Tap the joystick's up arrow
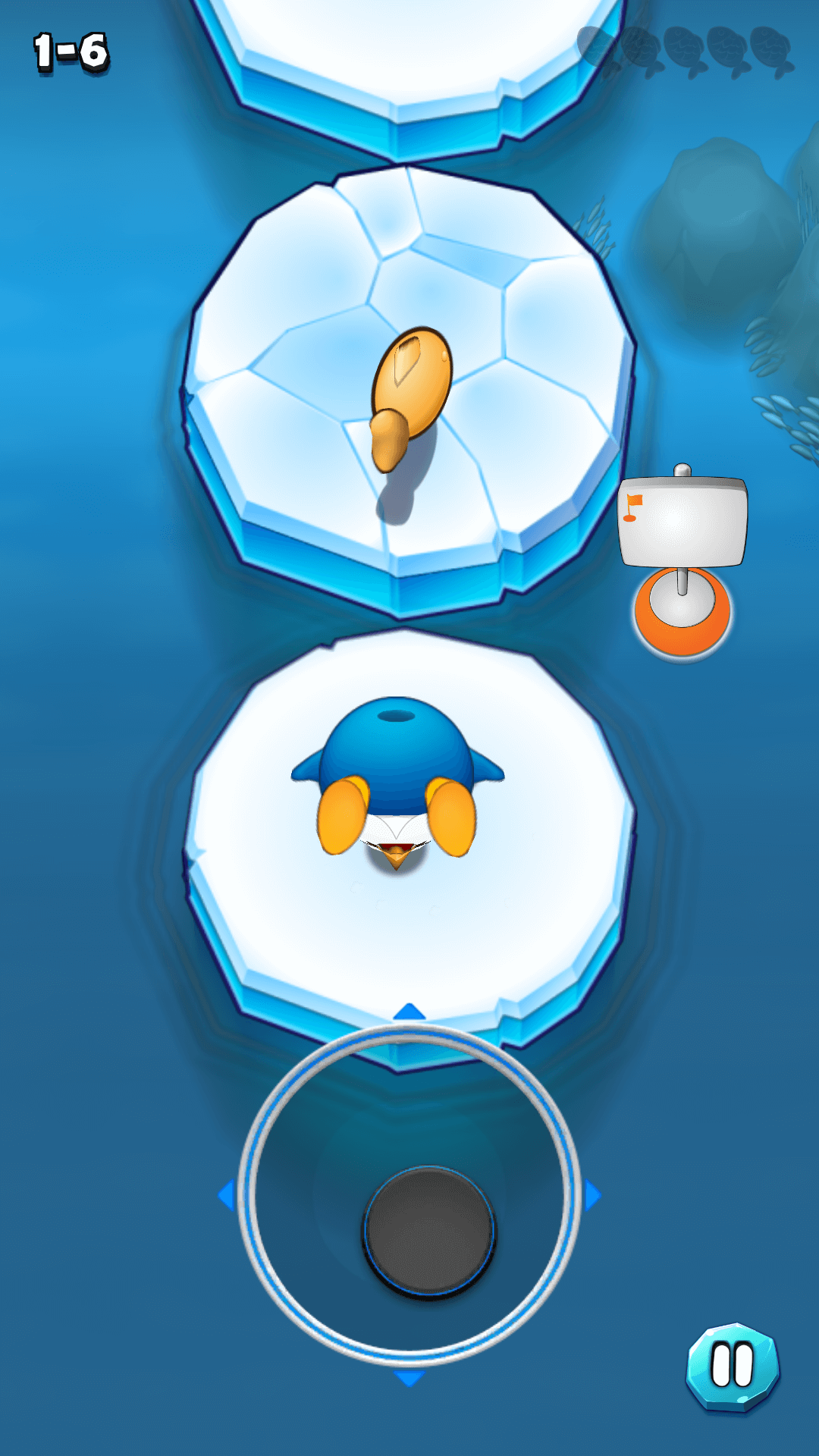The height and width of the screenshot is (1456, 819). click(409, 1012)
